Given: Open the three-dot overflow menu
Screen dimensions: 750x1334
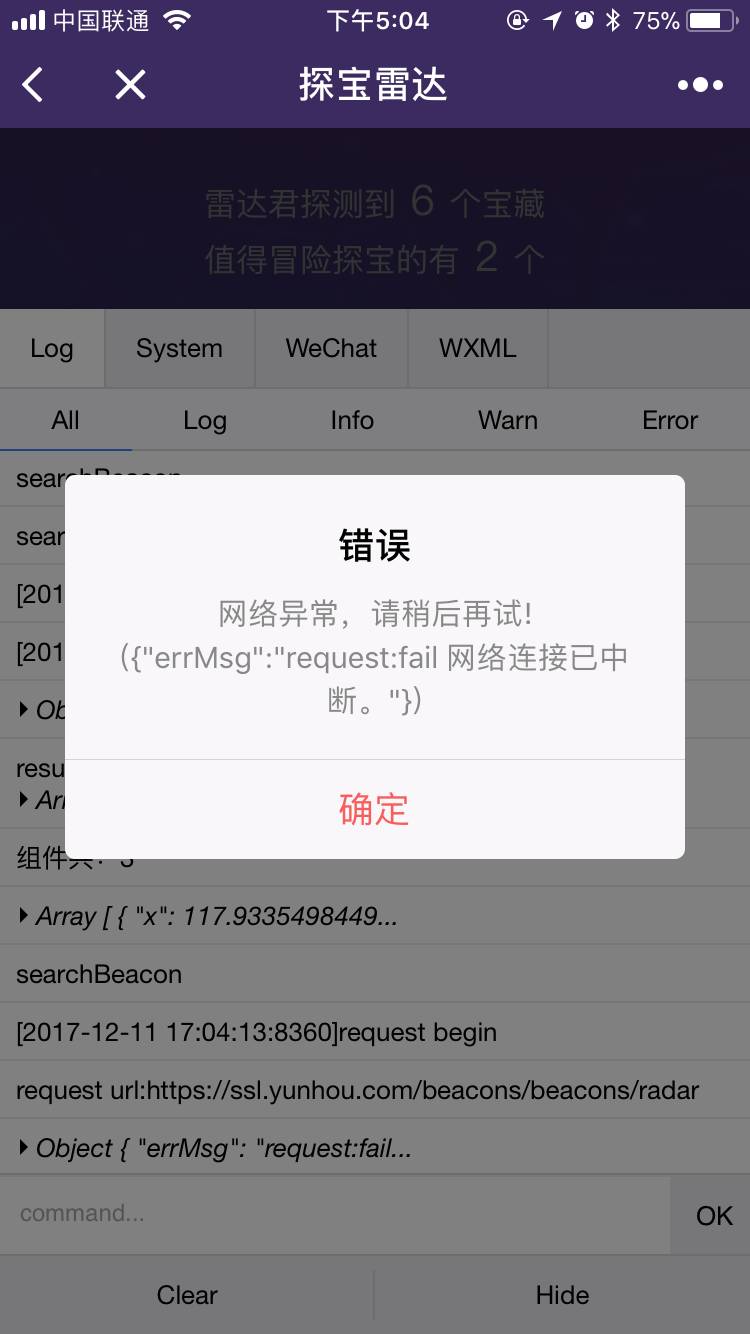Looking at the screenshot, I should [700, 85].
